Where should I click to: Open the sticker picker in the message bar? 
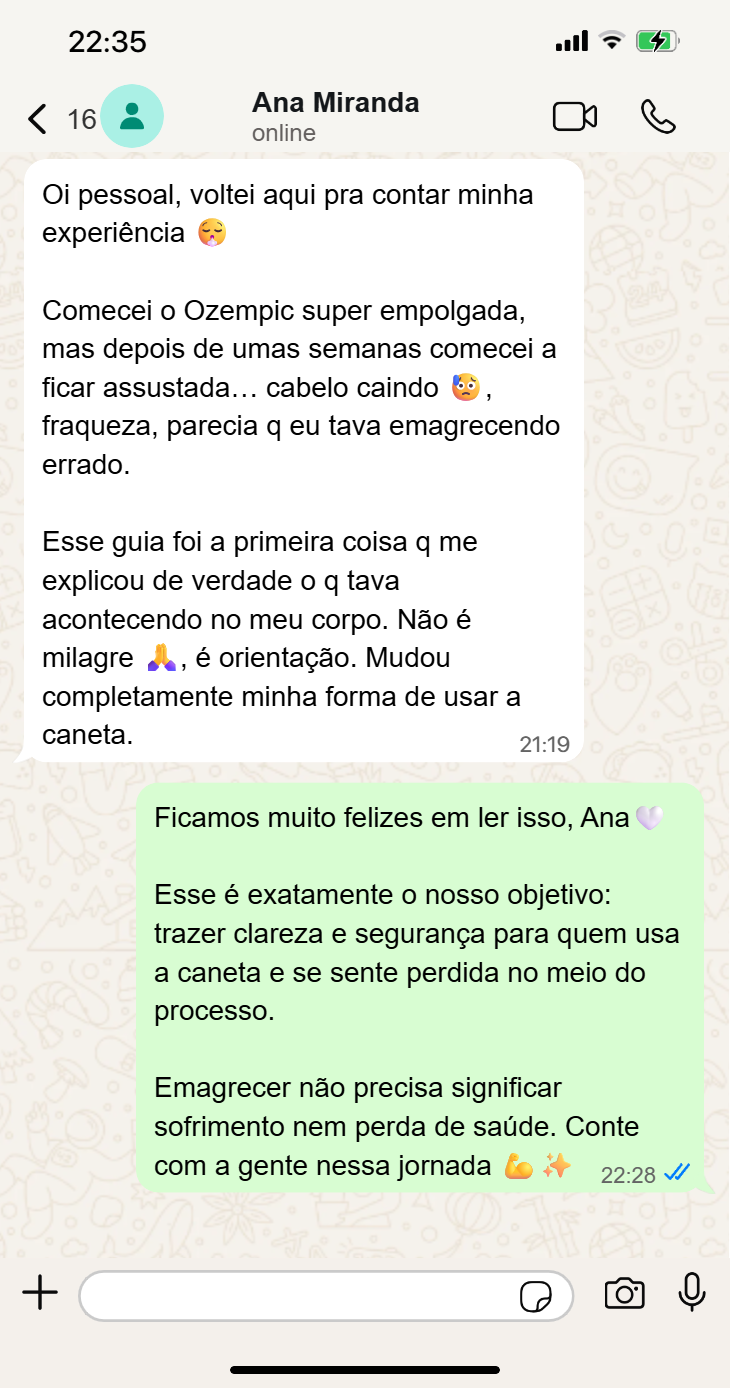[538, 1295]
